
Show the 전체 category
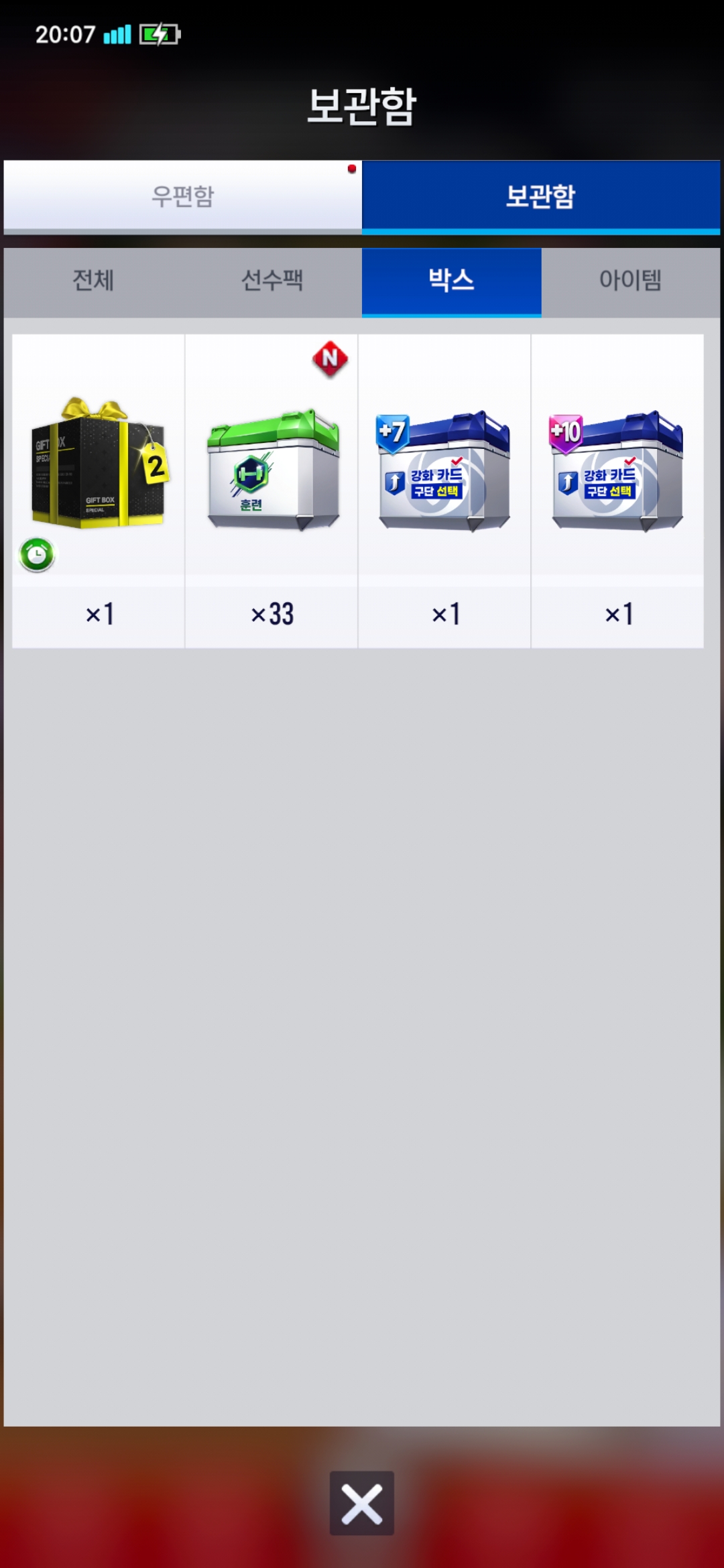pyautogui.click(x=93, y=281)
